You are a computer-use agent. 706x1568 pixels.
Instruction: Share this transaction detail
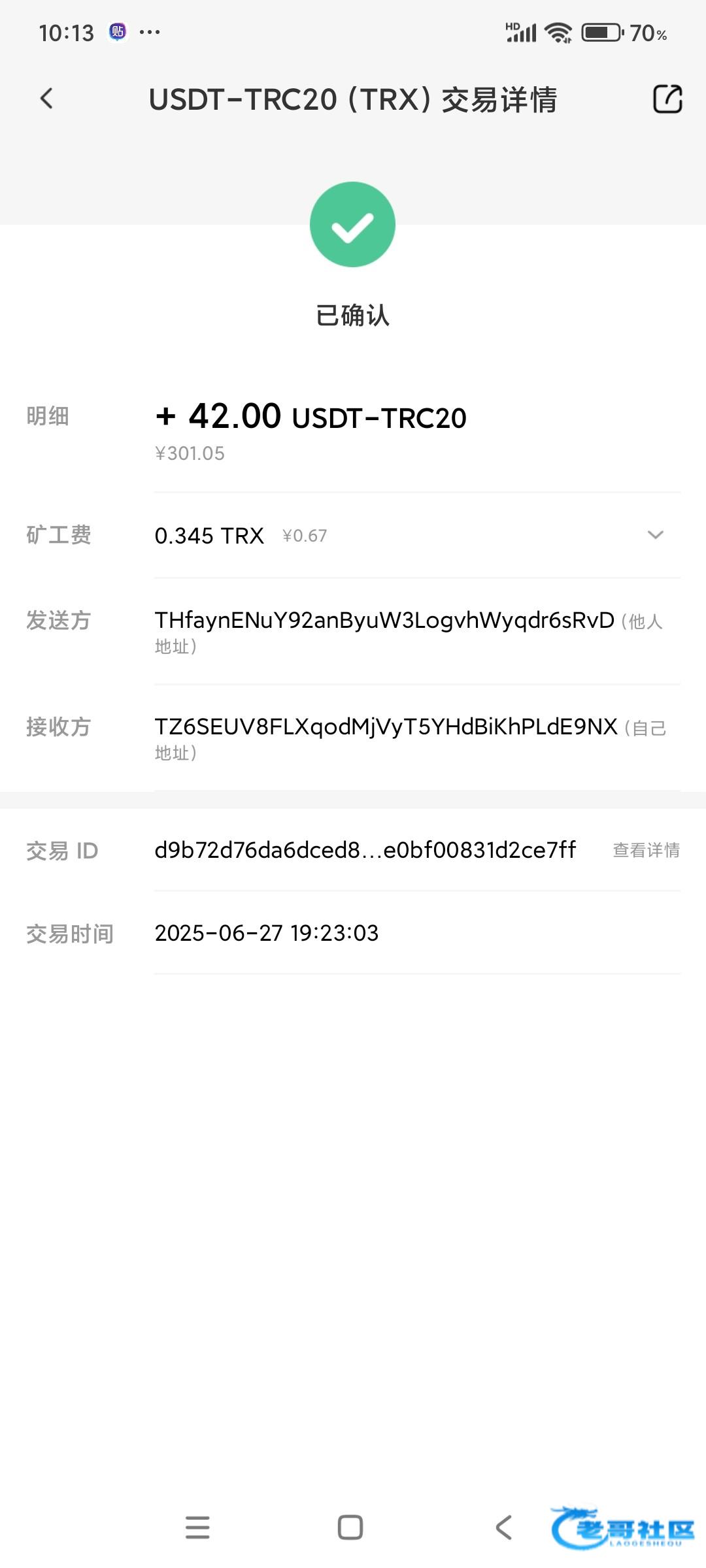click(x=667, y=99)
